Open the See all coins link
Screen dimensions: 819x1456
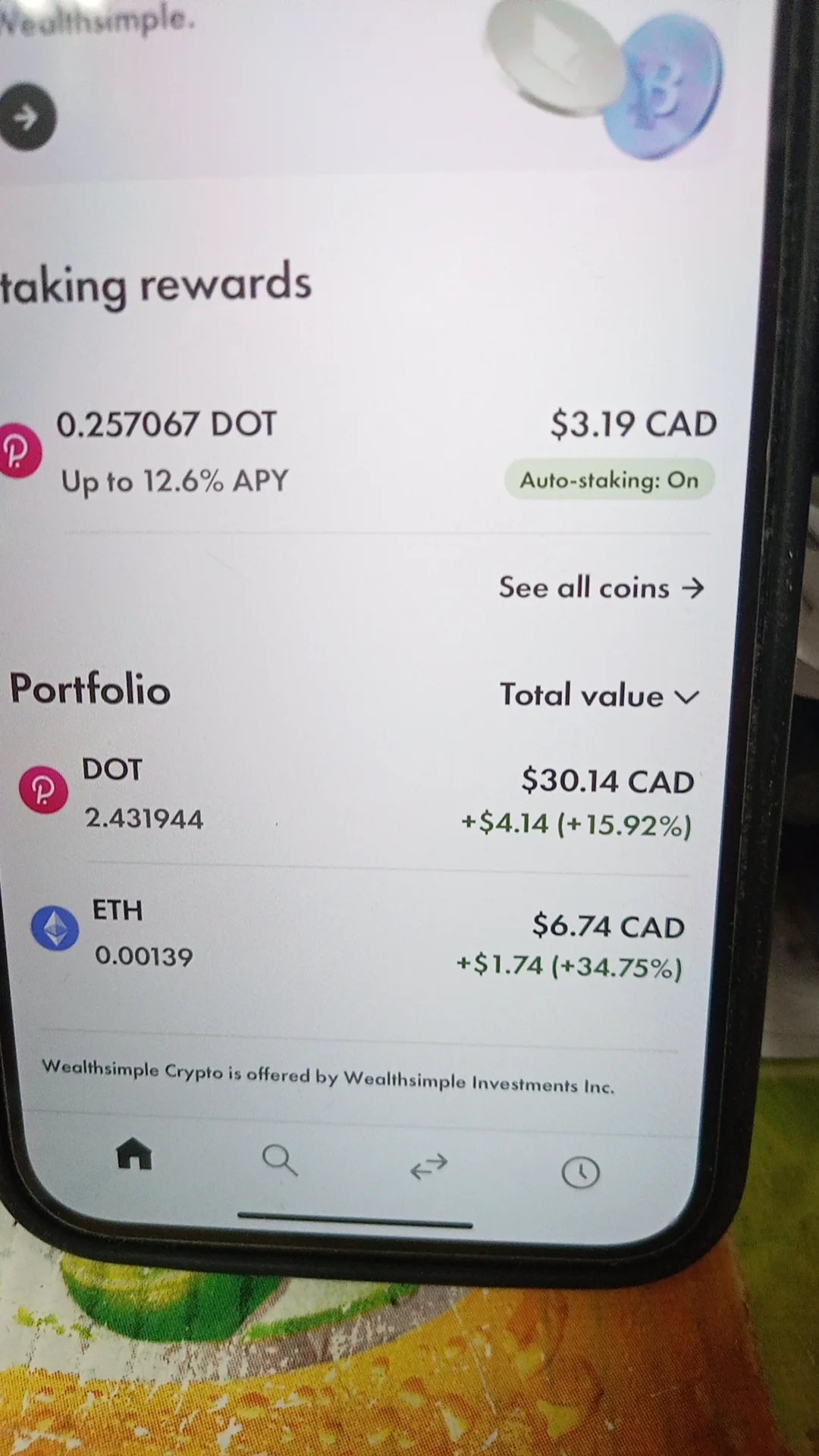tap(601, 588)
